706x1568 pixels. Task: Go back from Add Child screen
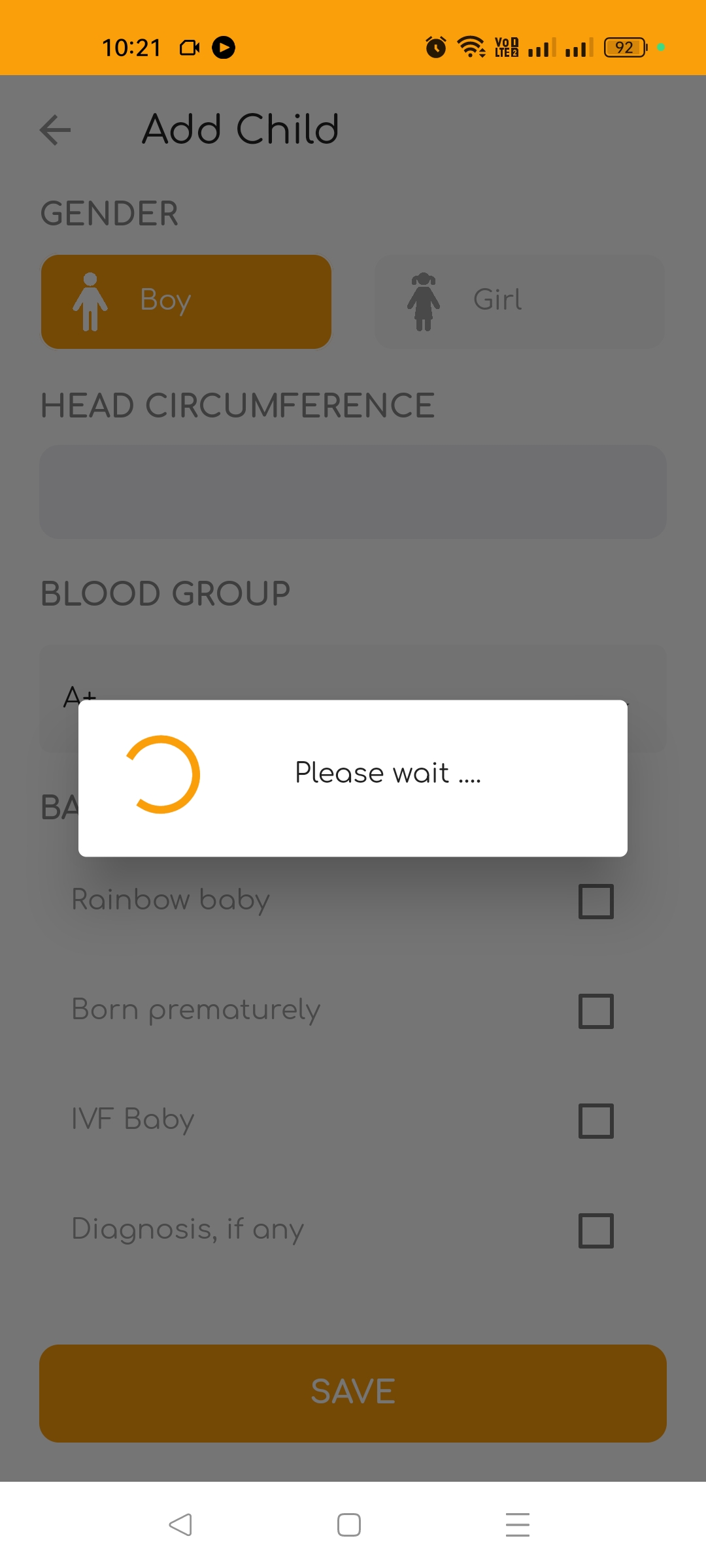[x=56, y=129]
